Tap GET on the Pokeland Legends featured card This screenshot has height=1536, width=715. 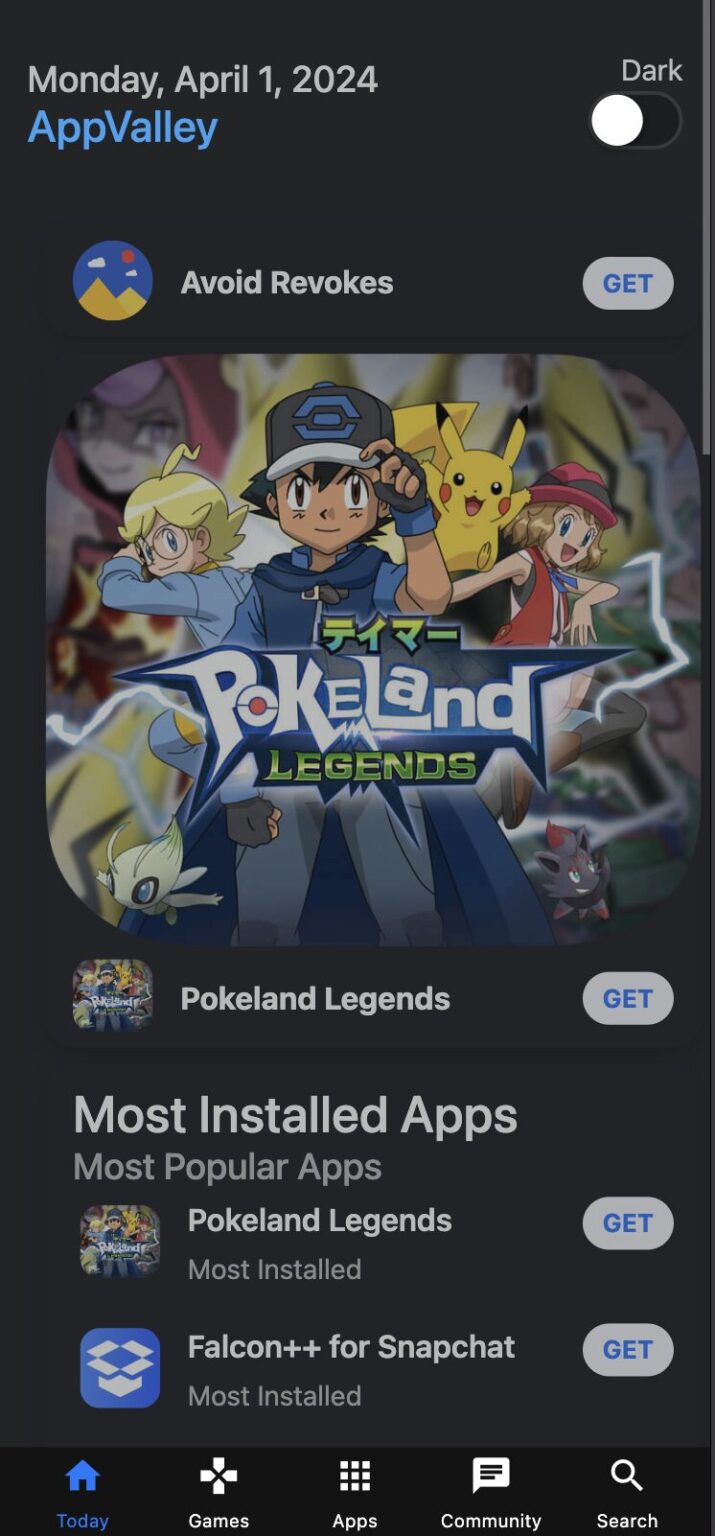[x=627, y=998]
